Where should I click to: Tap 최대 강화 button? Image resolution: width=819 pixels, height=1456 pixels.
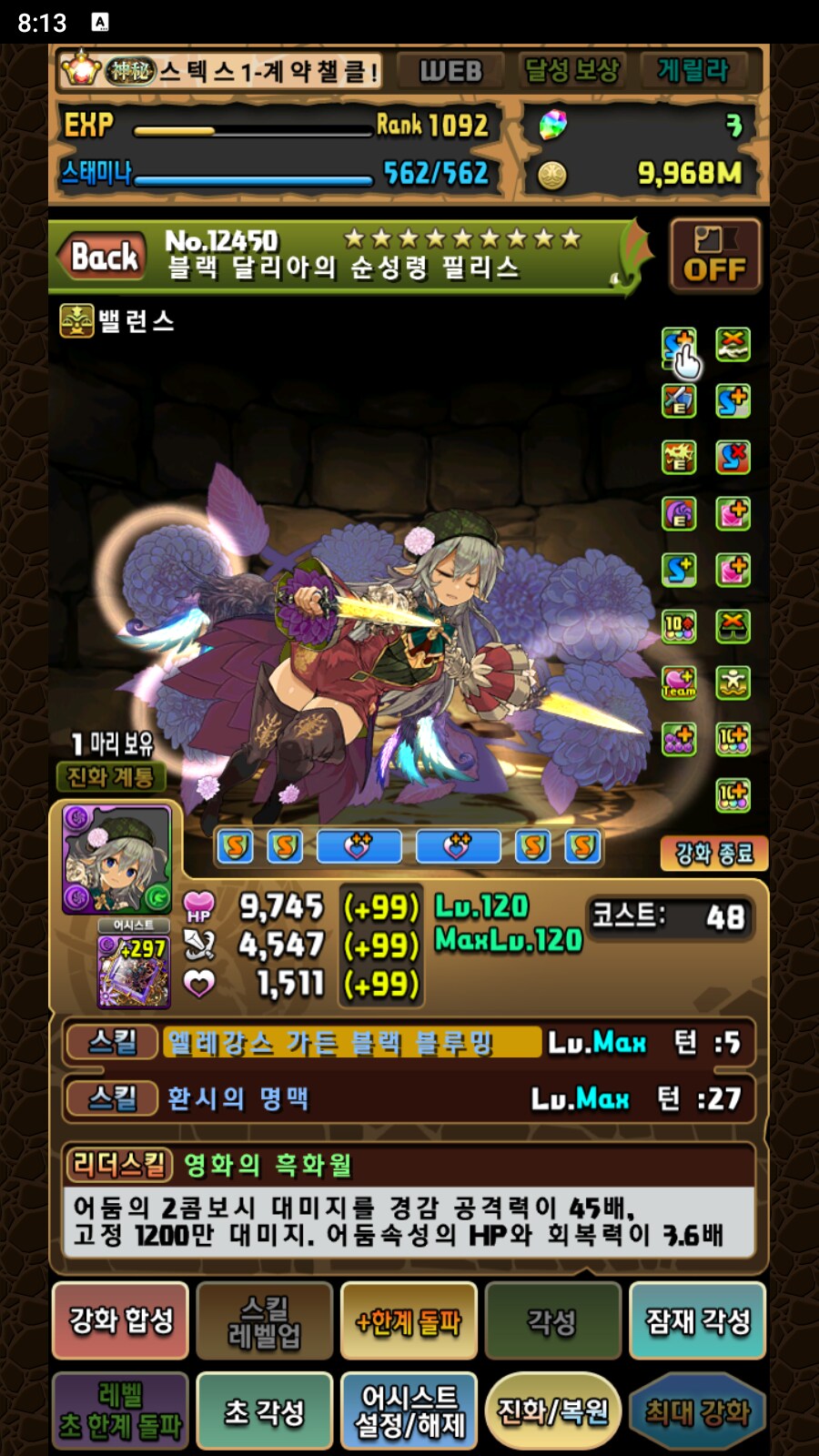pyautogui.click(x=697, y=1410)
